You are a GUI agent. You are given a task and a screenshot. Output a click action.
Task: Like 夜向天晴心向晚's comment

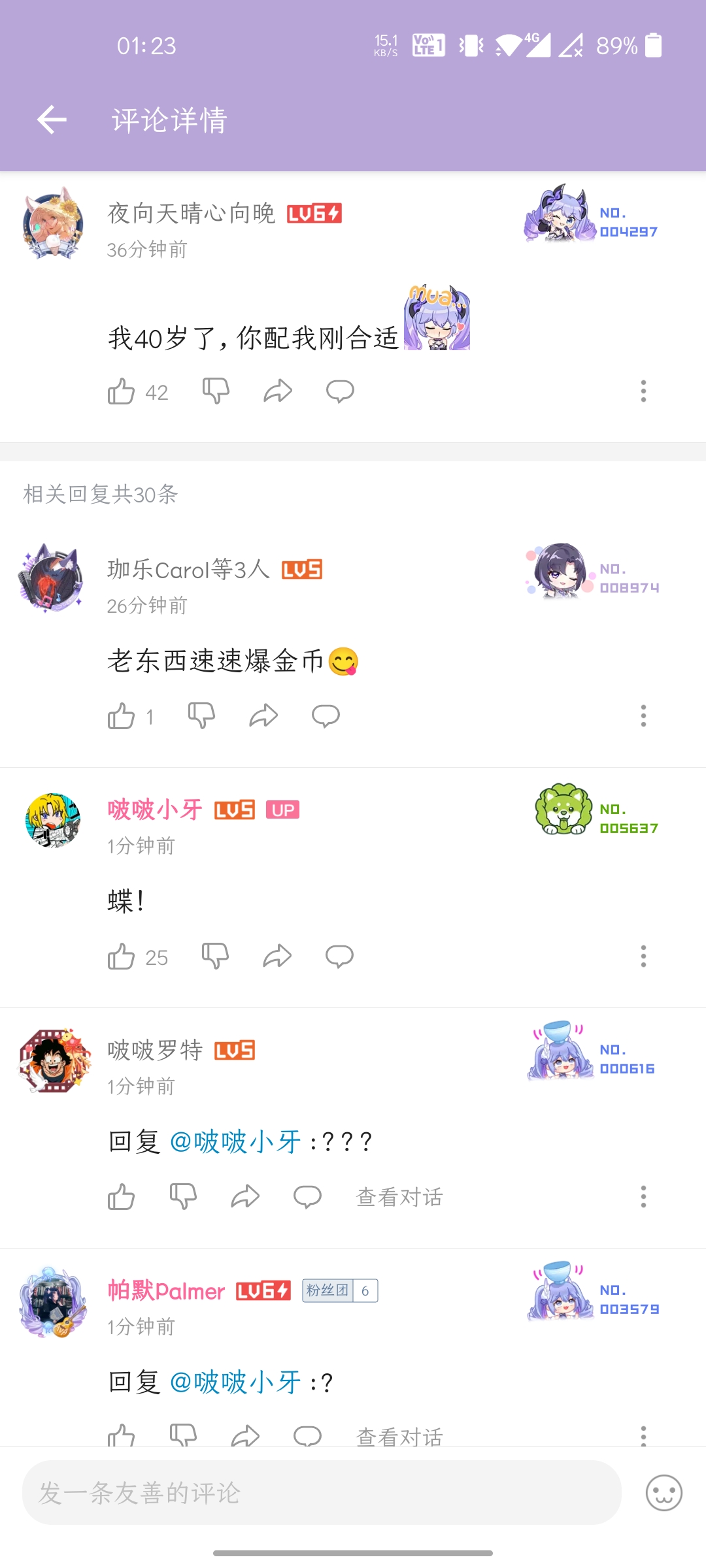click(x=122, y=391)
